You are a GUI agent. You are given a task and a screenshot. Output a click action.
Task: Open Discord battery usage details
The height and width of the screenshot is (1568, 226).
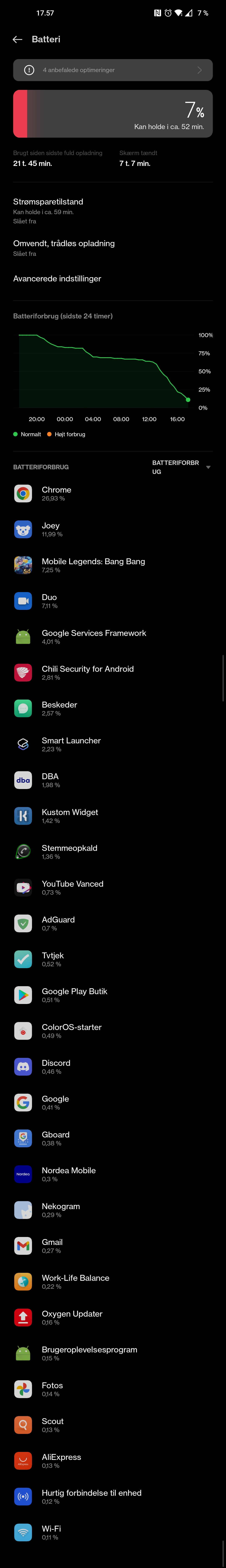pyautogui.click(x=113, y=1066)
